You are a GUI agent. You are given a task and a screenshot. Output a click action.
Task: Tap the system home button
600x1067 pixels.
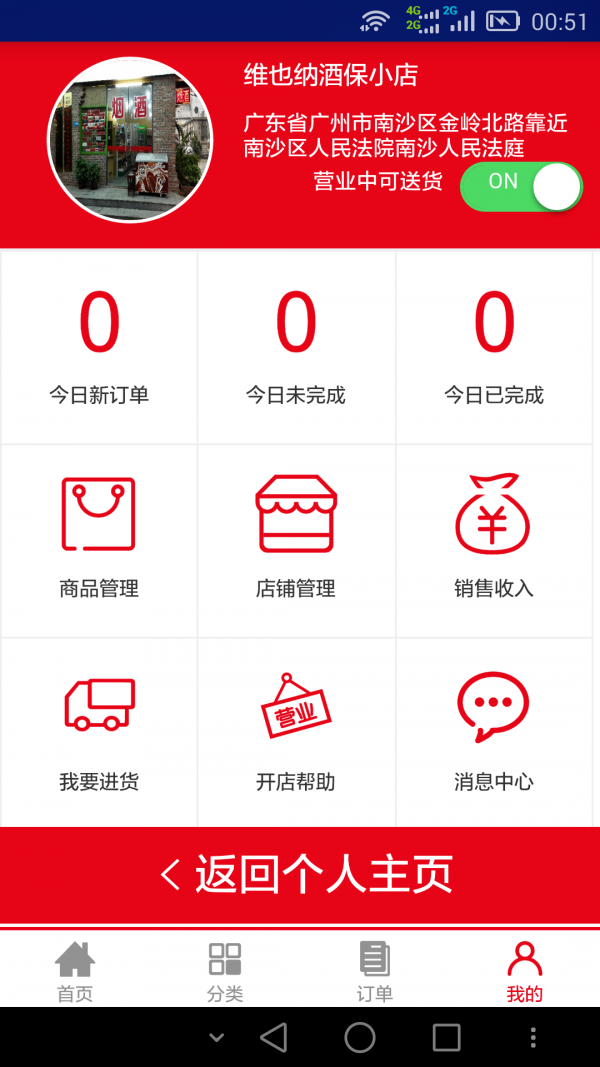360,1037
